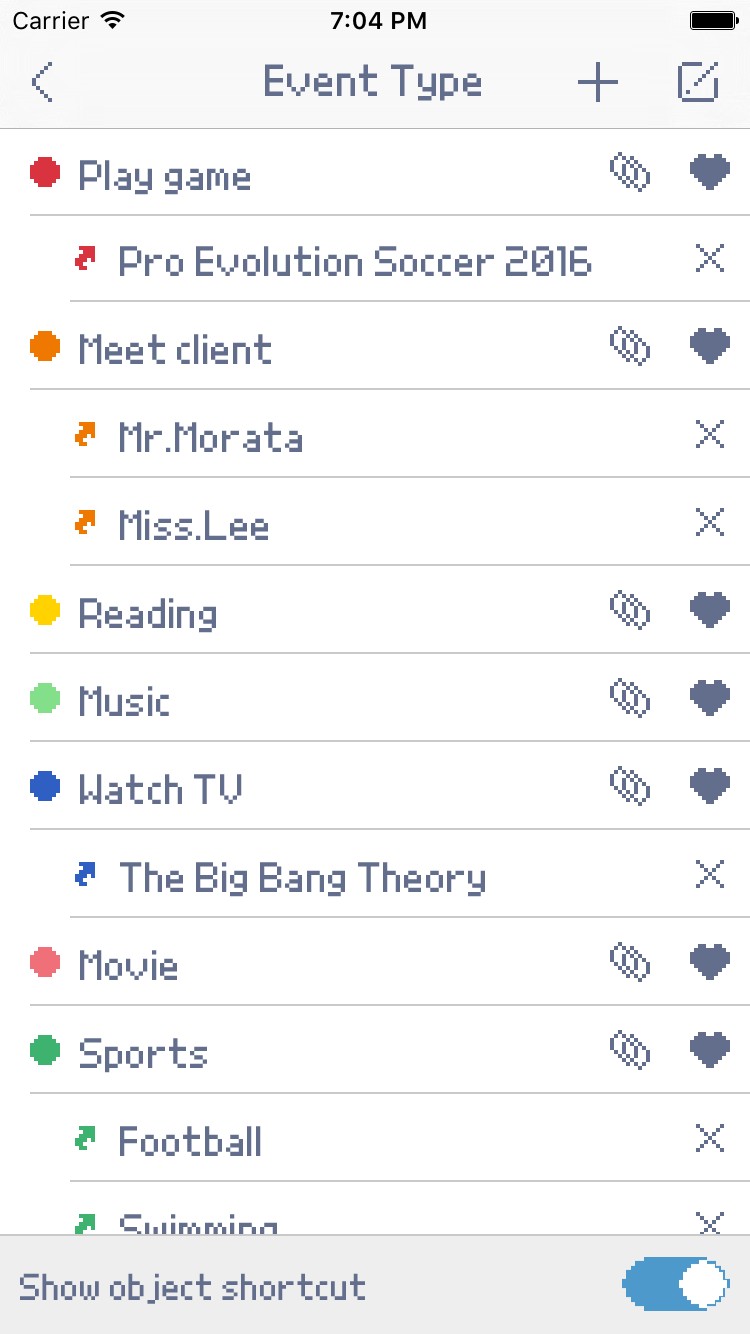The height and width of the screenshot is (1334, 750).
Task: Remove the Mr.Morata shortcut
Action: coord(710,434)
